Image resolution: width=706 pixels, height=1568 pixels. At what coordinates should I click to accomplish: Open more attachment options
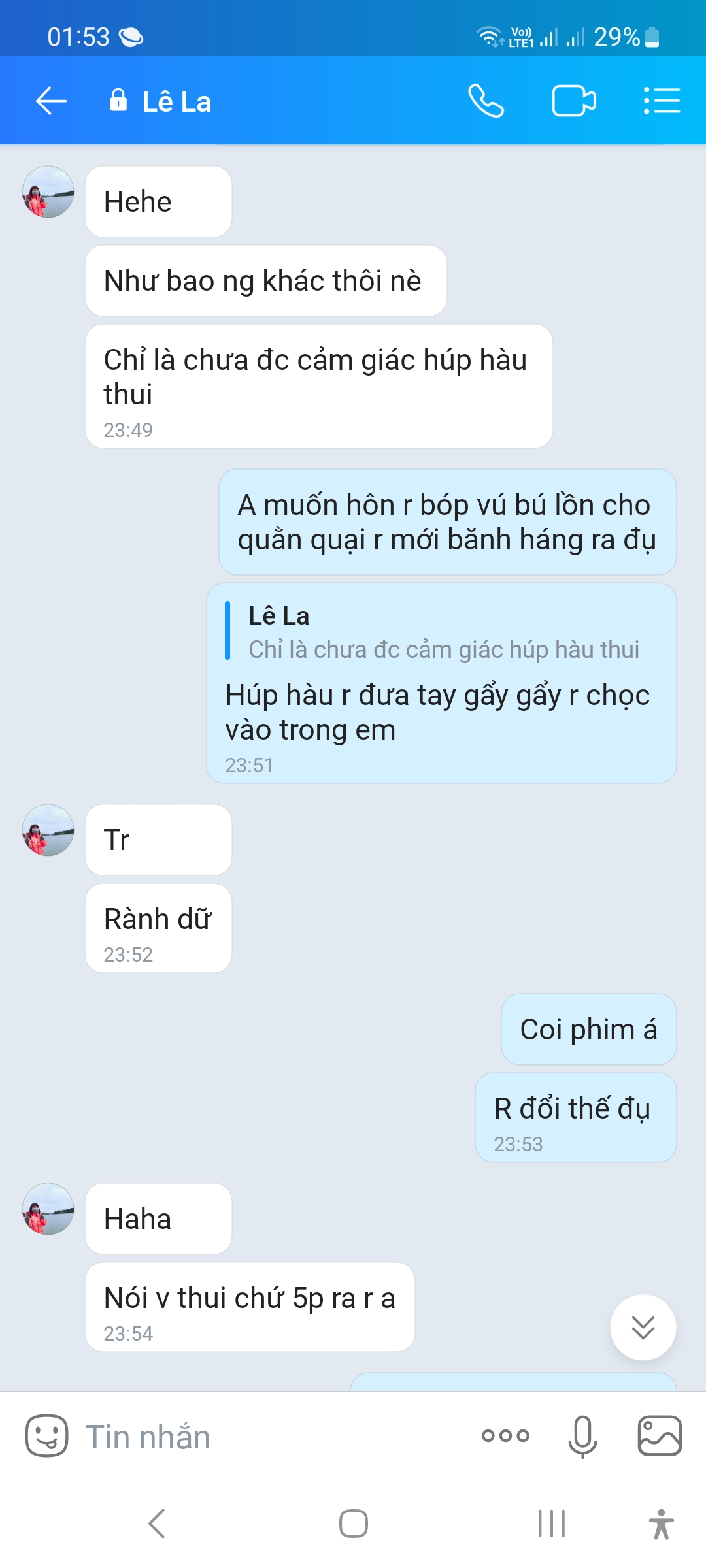pos(505,1435)
